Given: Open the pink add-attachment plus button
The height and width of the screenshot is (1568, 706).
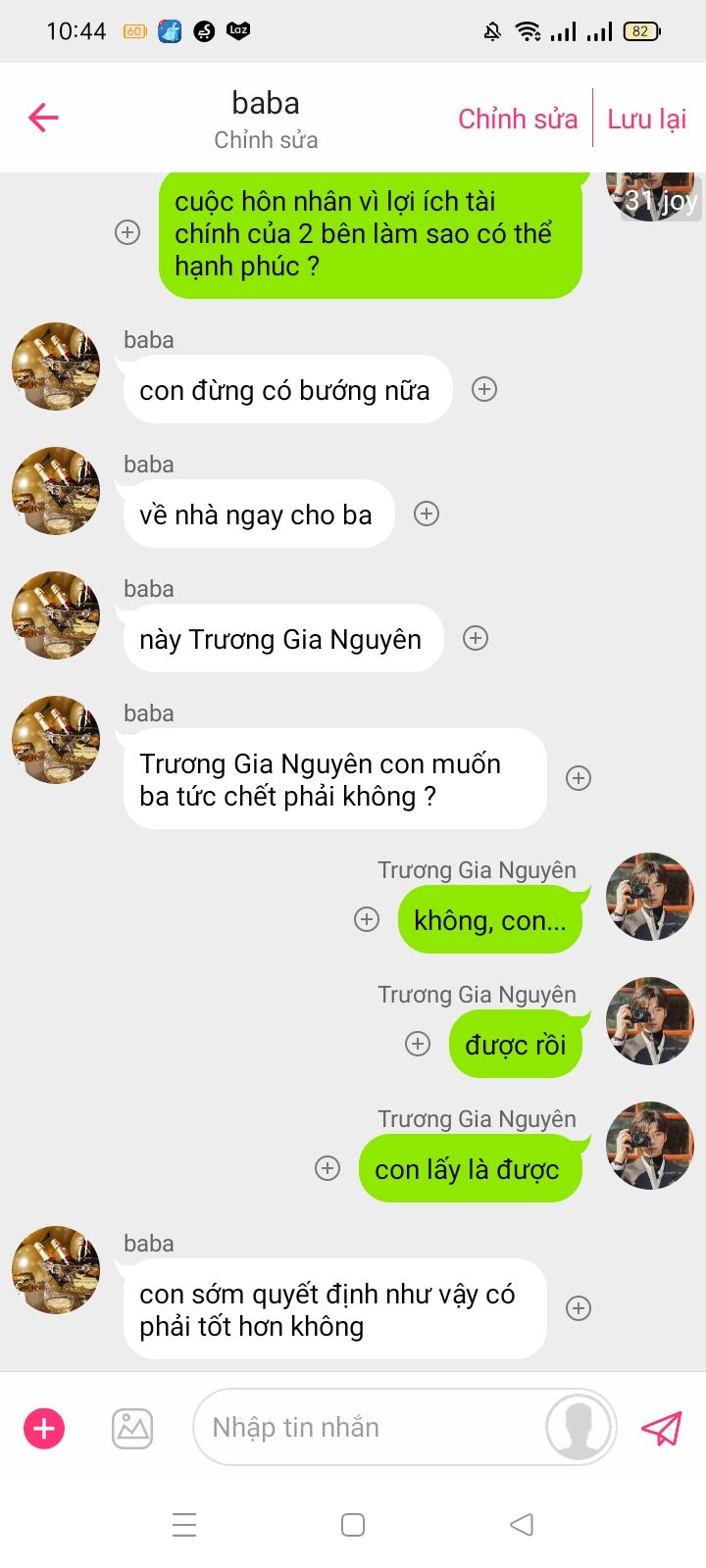Looking at the screenshot, I should click(x=44, y=1428).
